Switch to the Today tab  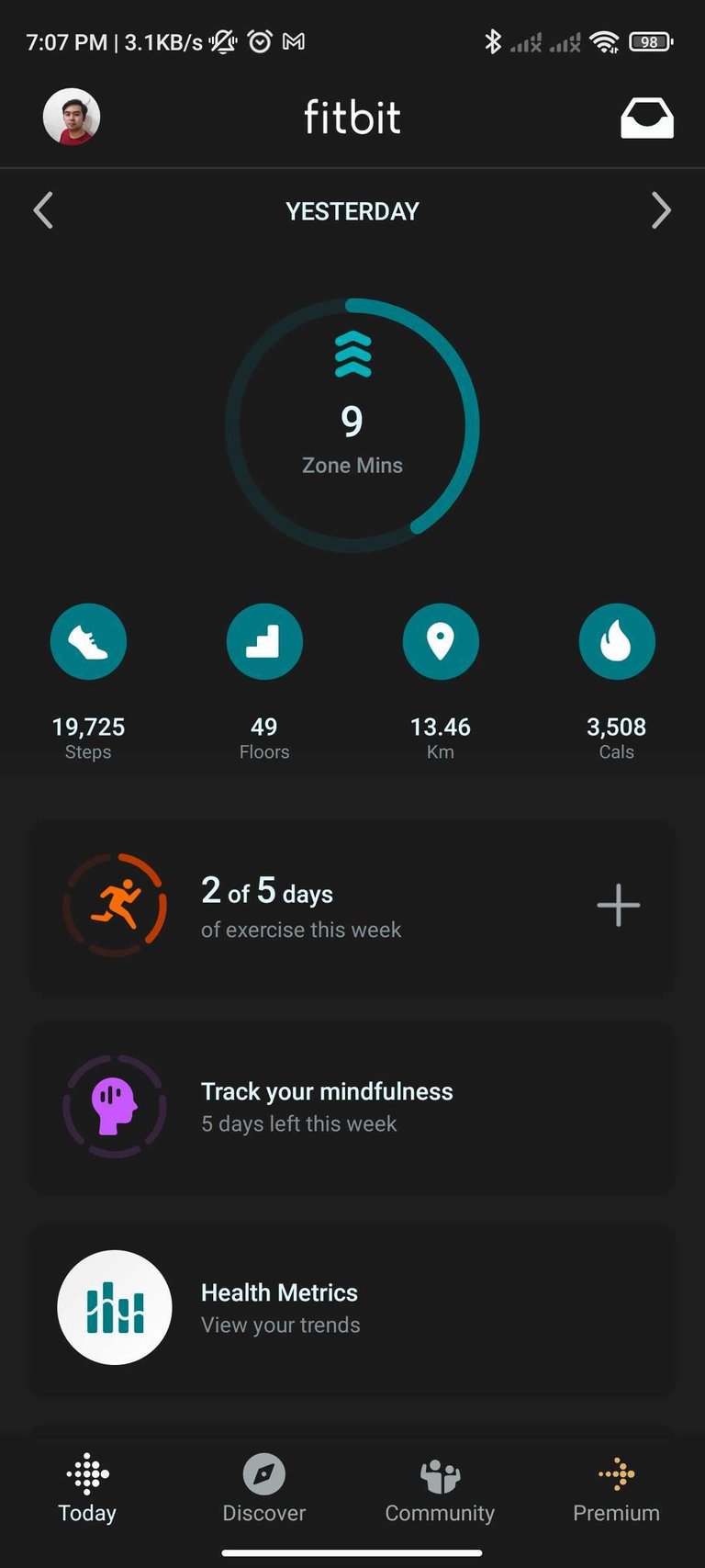(x=87, y=1489)
